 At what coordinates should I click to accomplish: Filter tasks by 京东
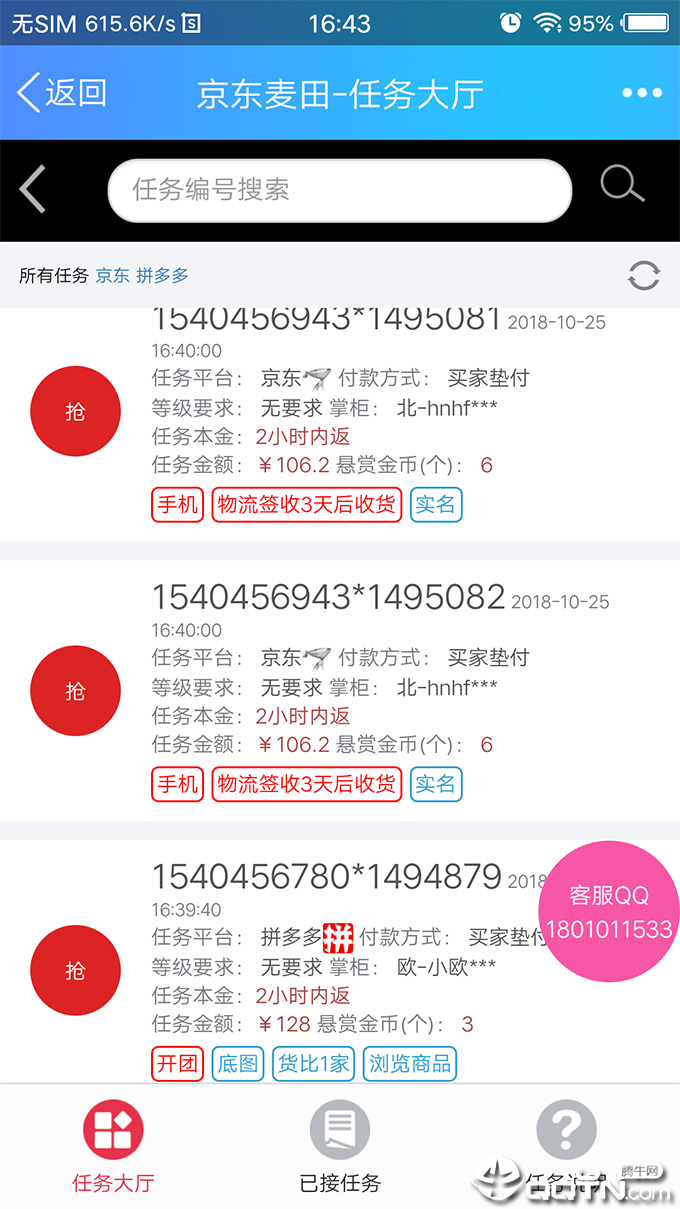pos(112,275)
